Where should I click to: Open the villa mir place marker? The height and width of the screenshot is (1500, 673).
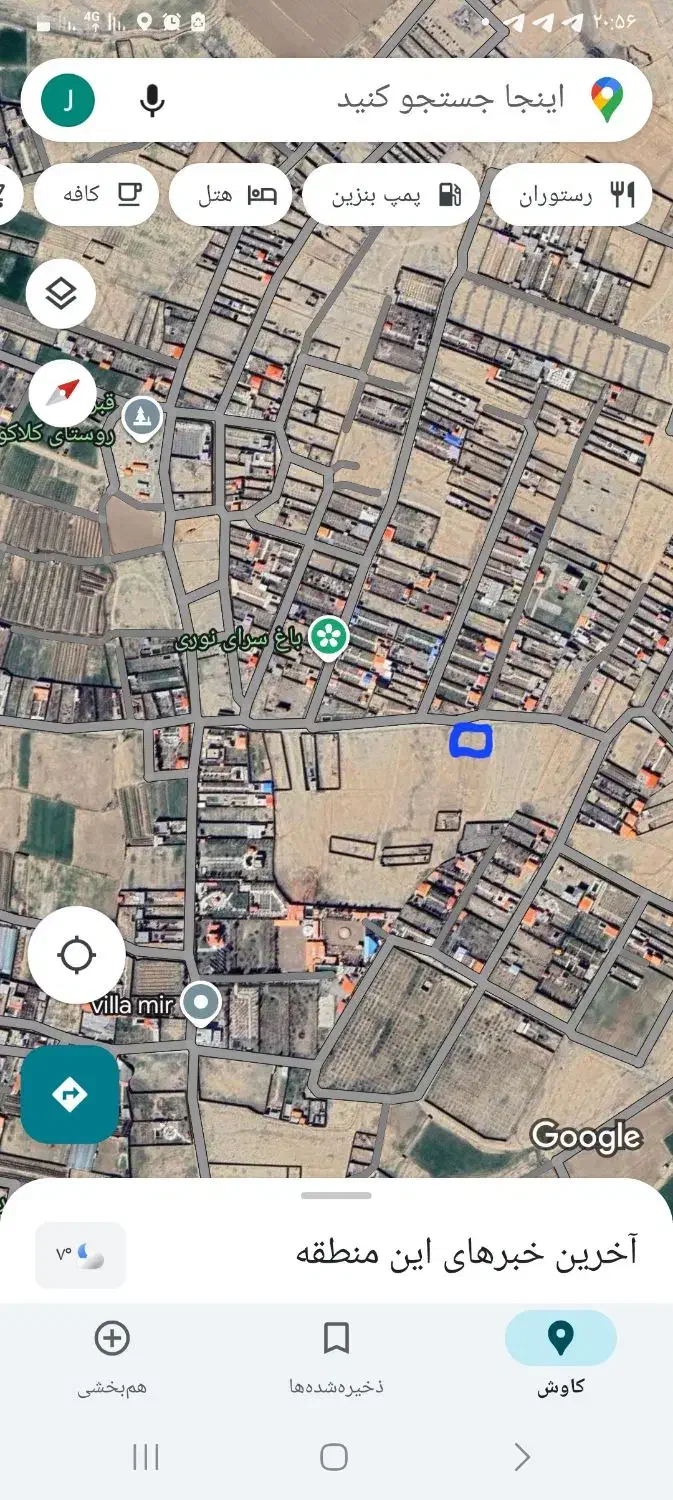click(x=203, y=1003)
